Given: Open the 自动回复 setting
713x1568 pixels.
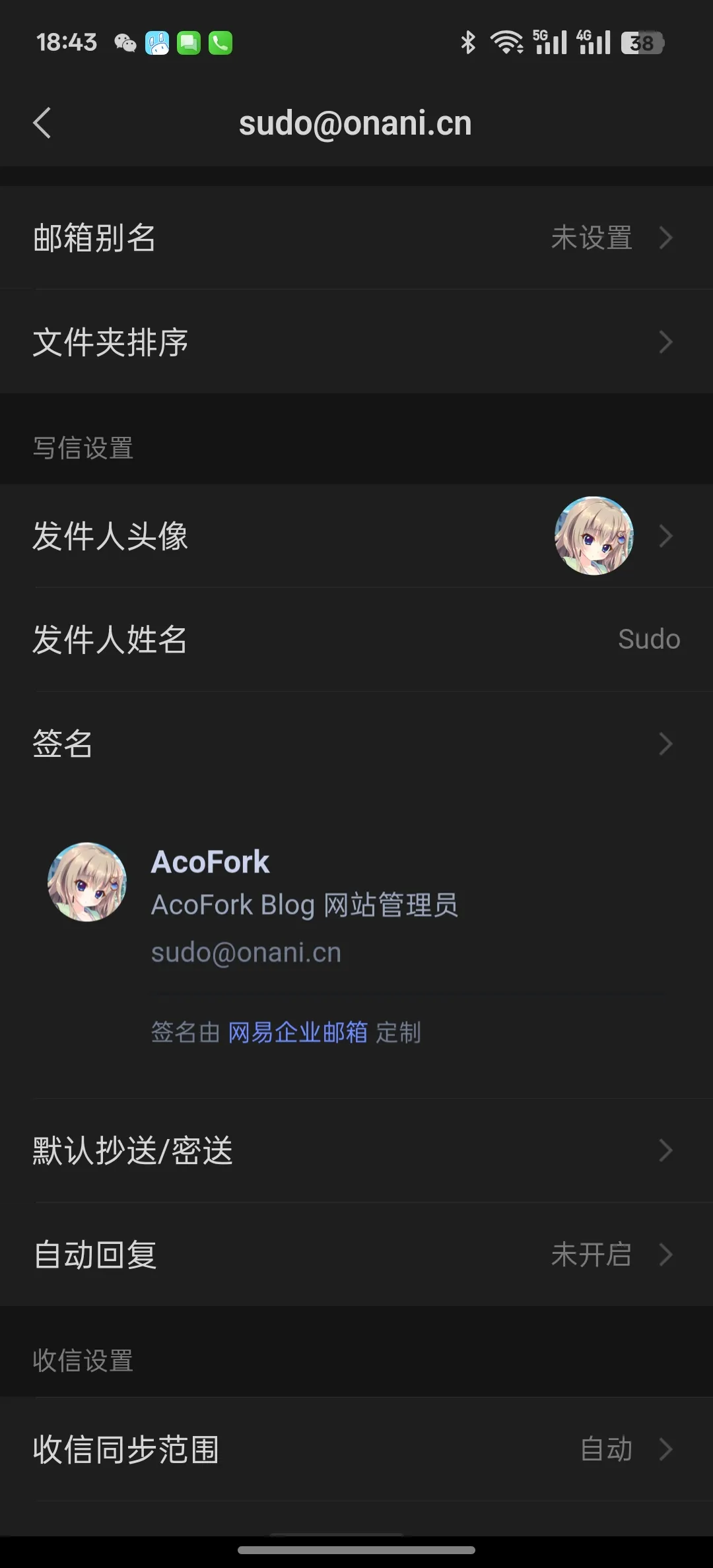Looking at the screenshot, I should tap(356, 1255).
